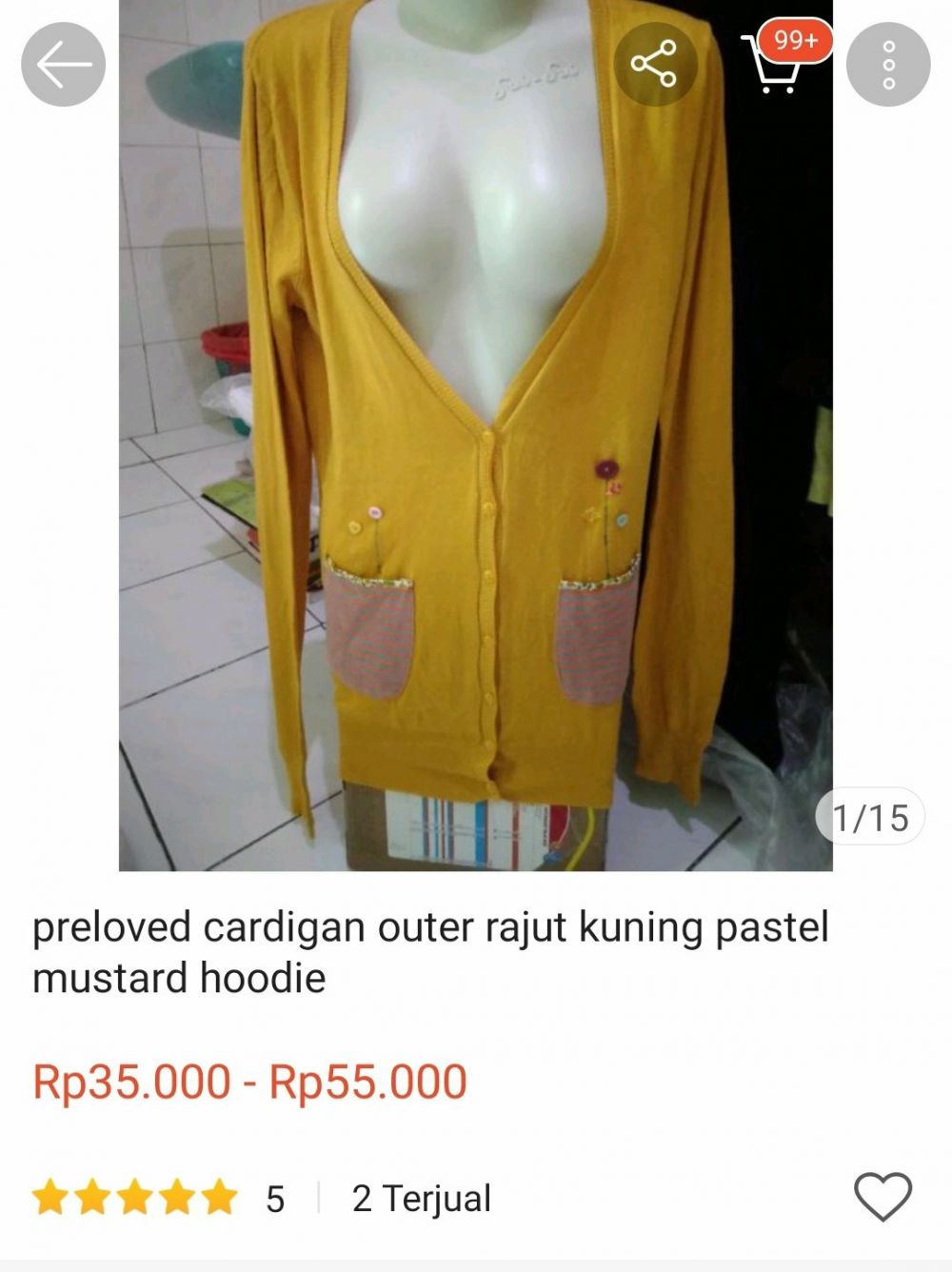Tap the back arrow to return
Viewport: 952px width, 1272px height.
click(x=62, y=62)
